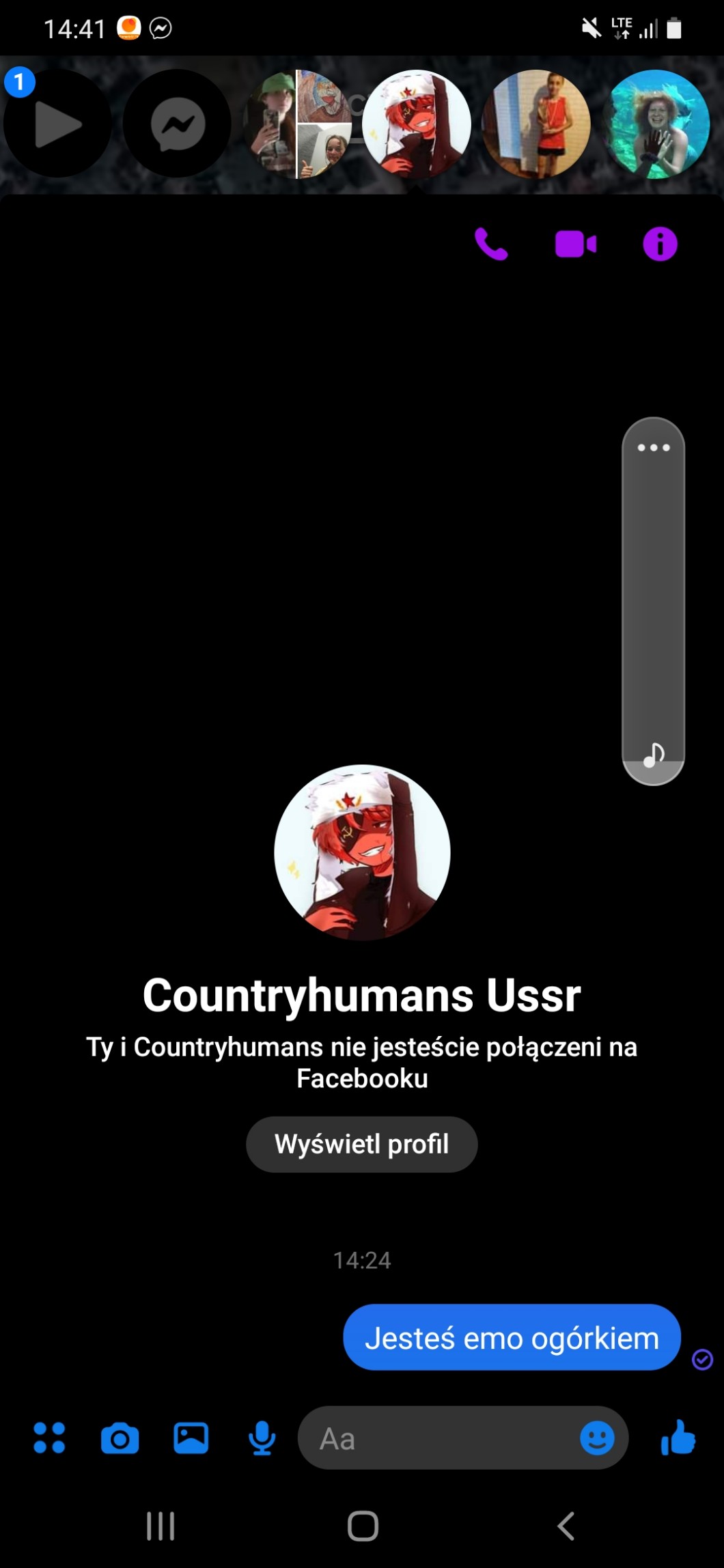Open recent apps from the navigation bar
This screenshot has width=724, height=1568.
(161, 1526)
